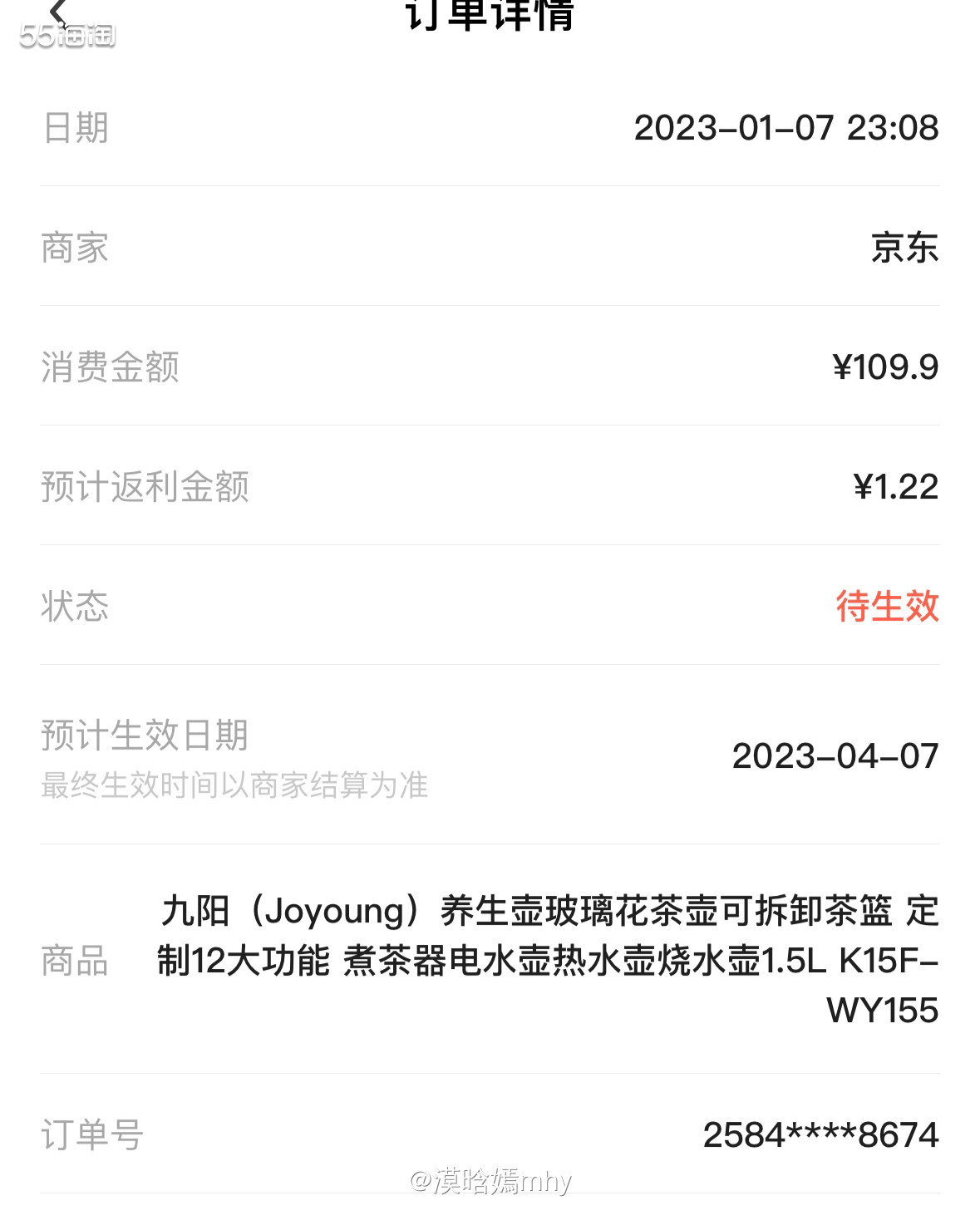Viewport: 980px width, 1225px height.
Task: Tap the 待生效 orange status text
Action: click(888, 608)
